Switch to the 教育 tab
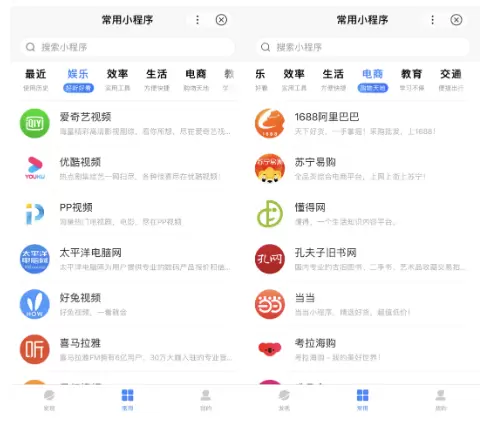 tap(412, 80)
